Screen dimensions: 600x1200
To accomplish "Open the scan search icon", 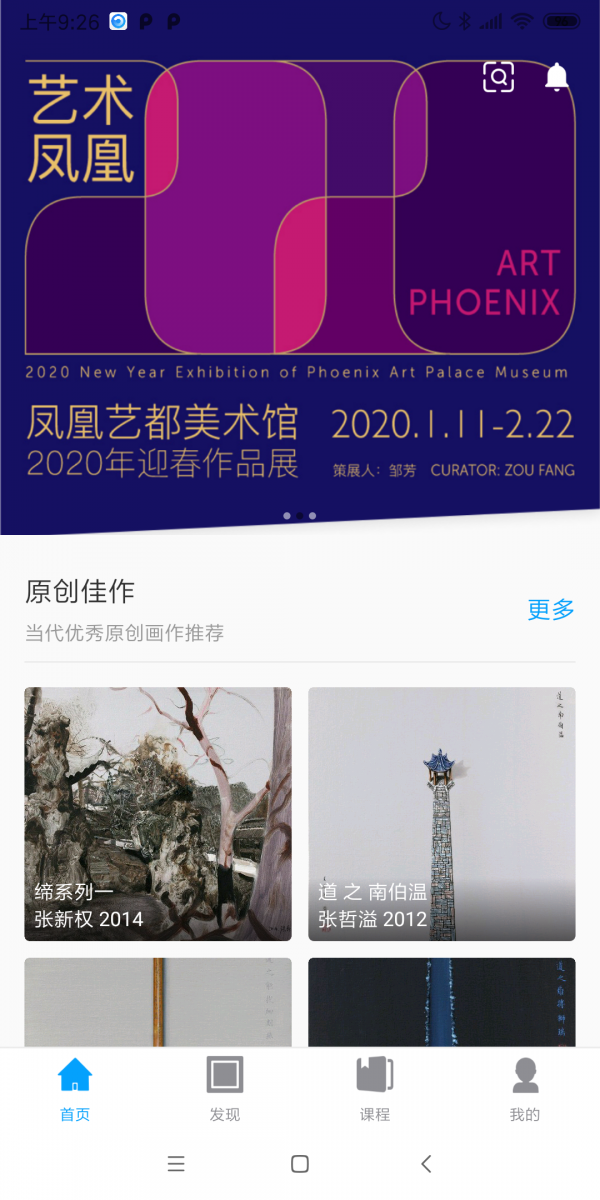I will click(x=498, y=77).
